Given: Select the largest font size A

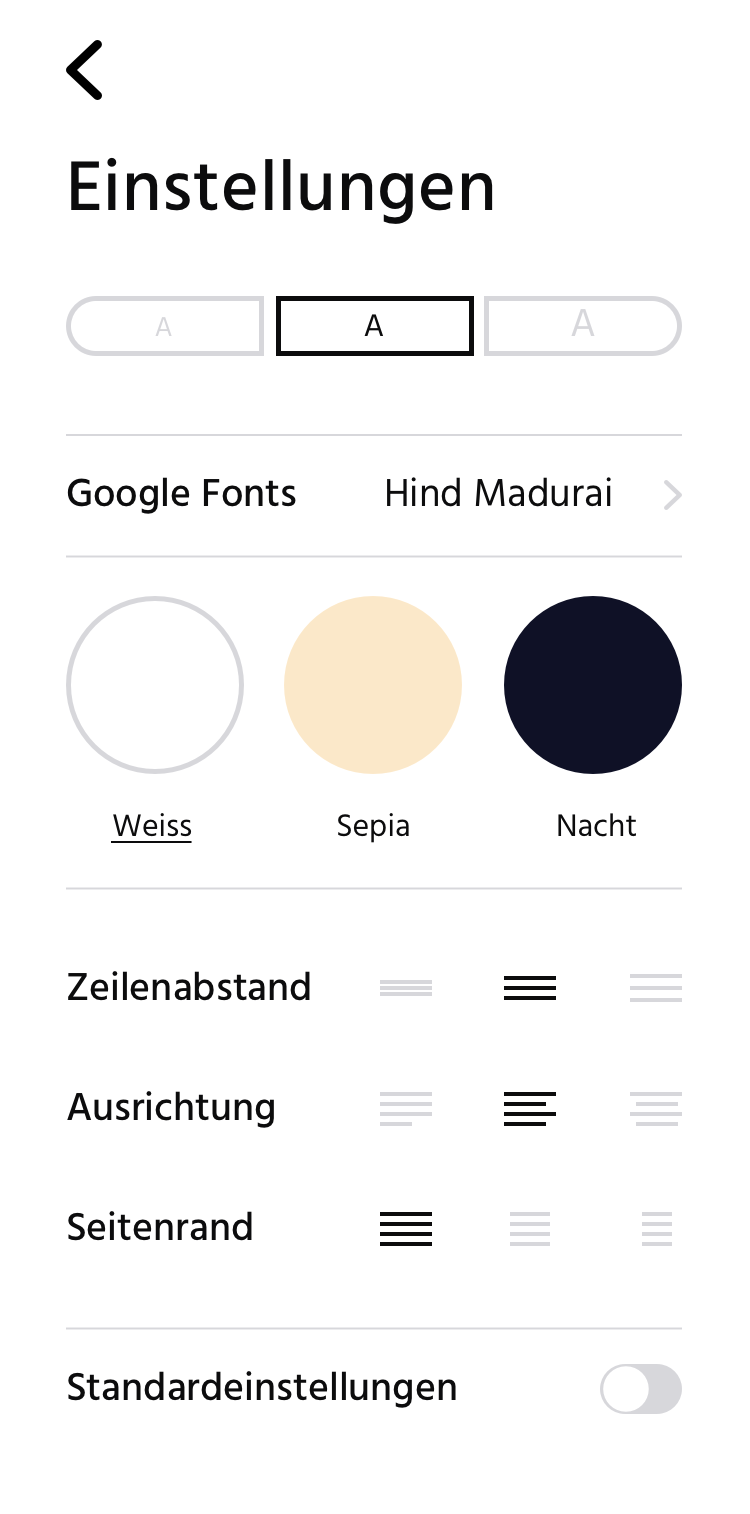Looking at the screenshot, I should (x=583, y=326).
